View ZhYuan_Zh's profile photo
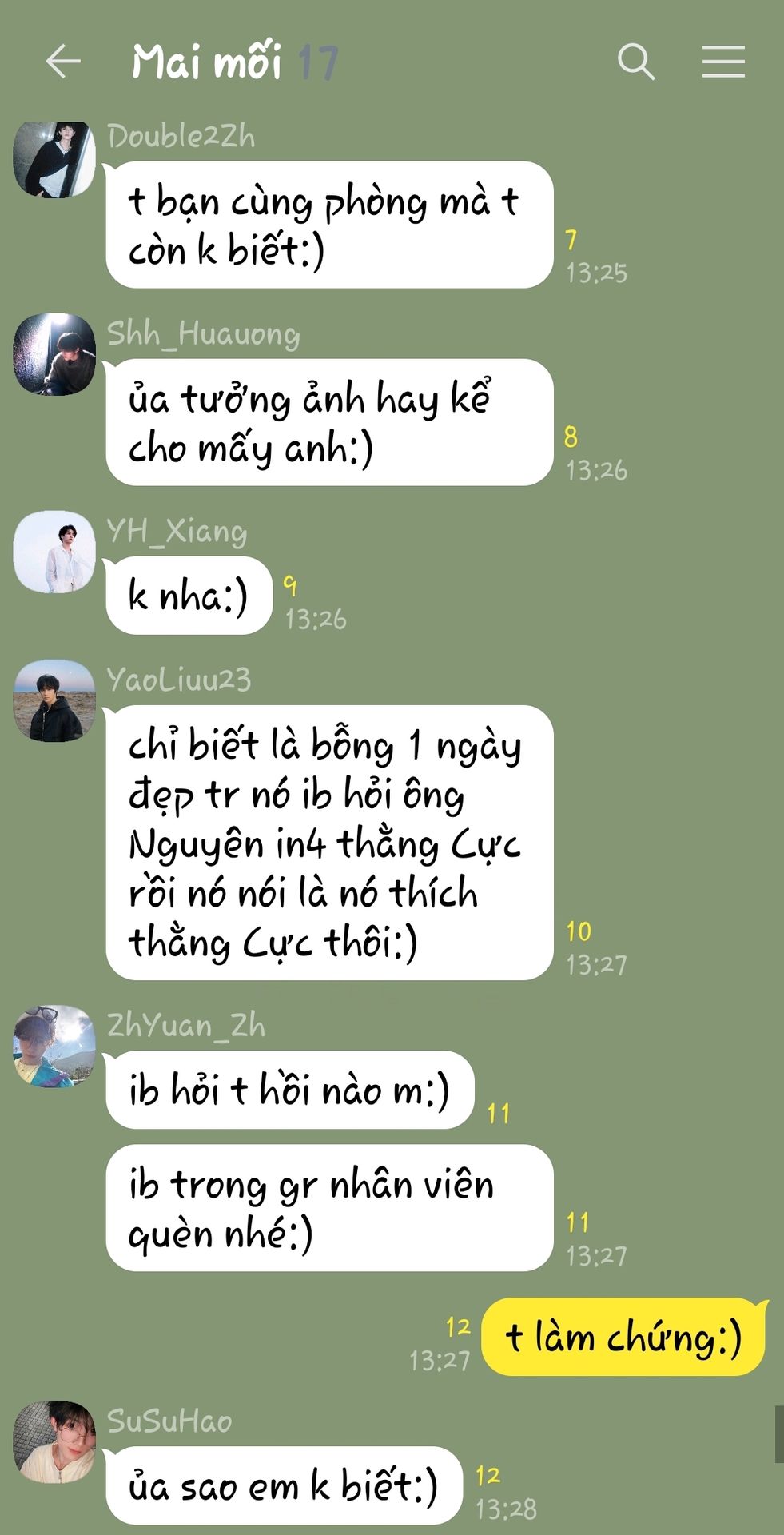The image size is (784, 1535). [54, 1046]
